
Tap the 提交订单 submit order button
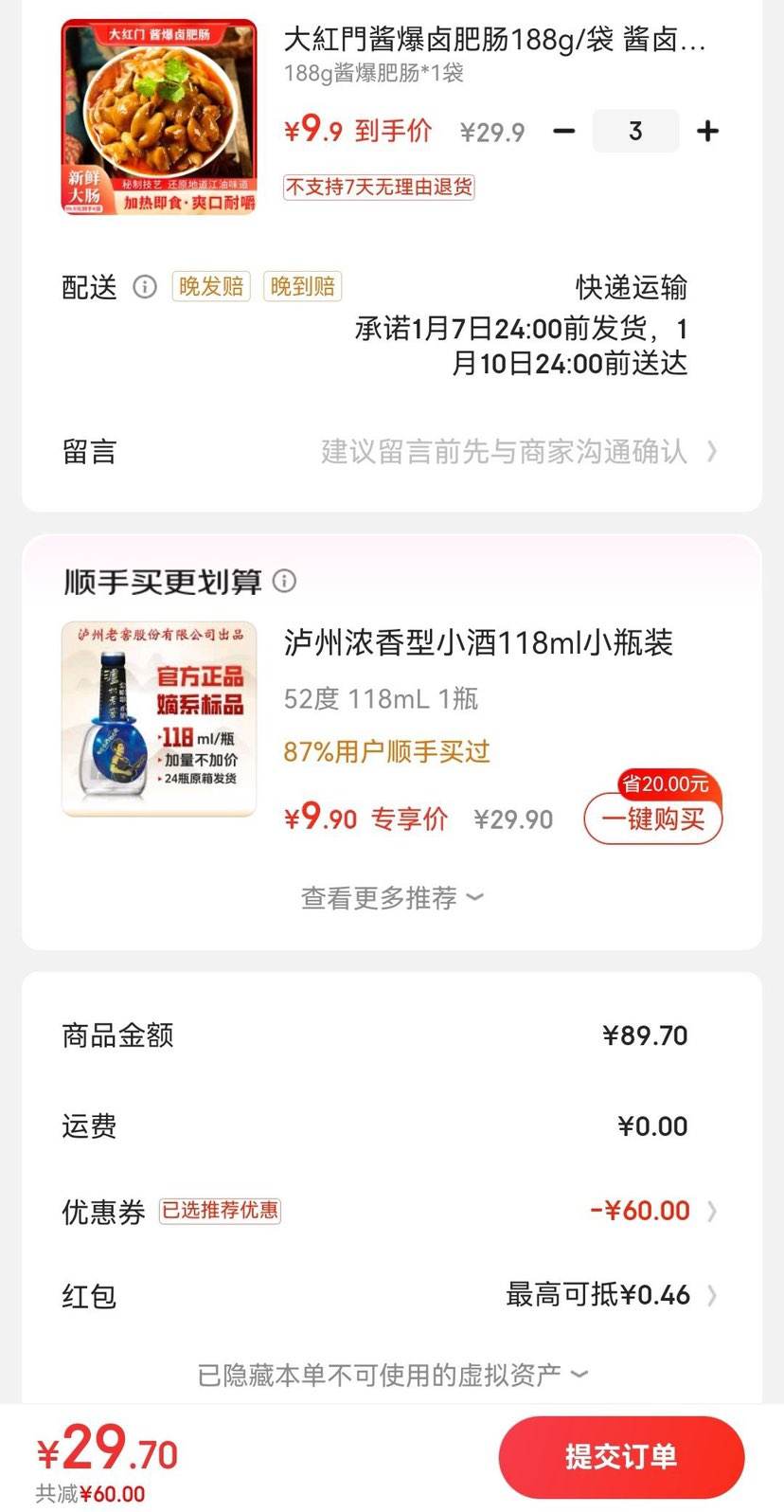point(620,1457)
